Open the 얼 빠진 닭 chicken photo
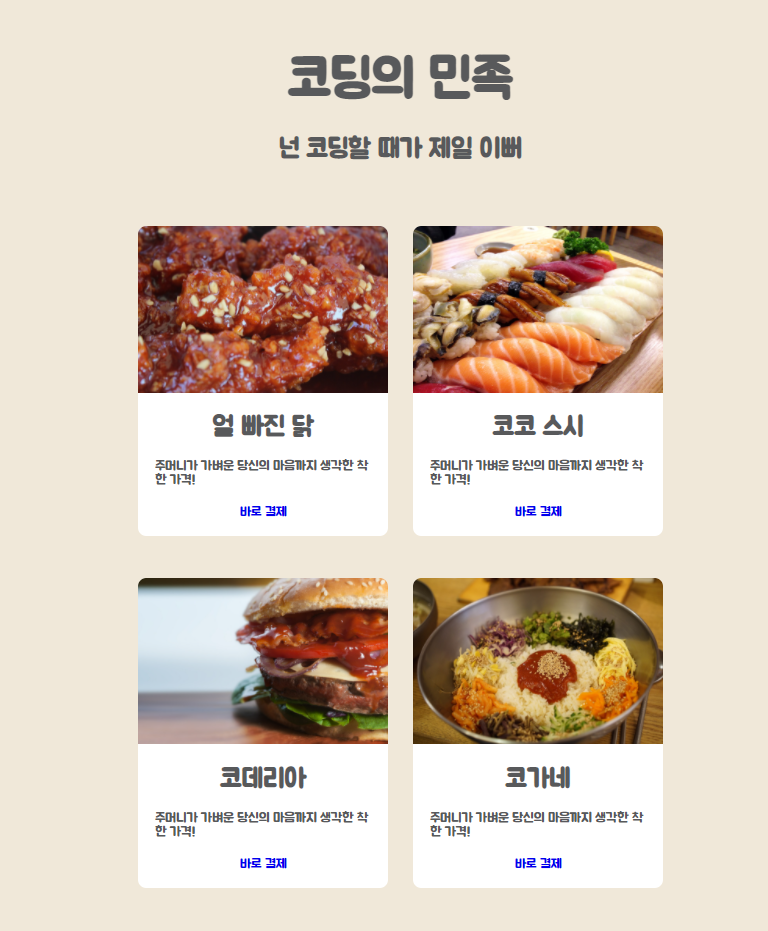Screen dimensions: 768x931 (x=263, y=309)
